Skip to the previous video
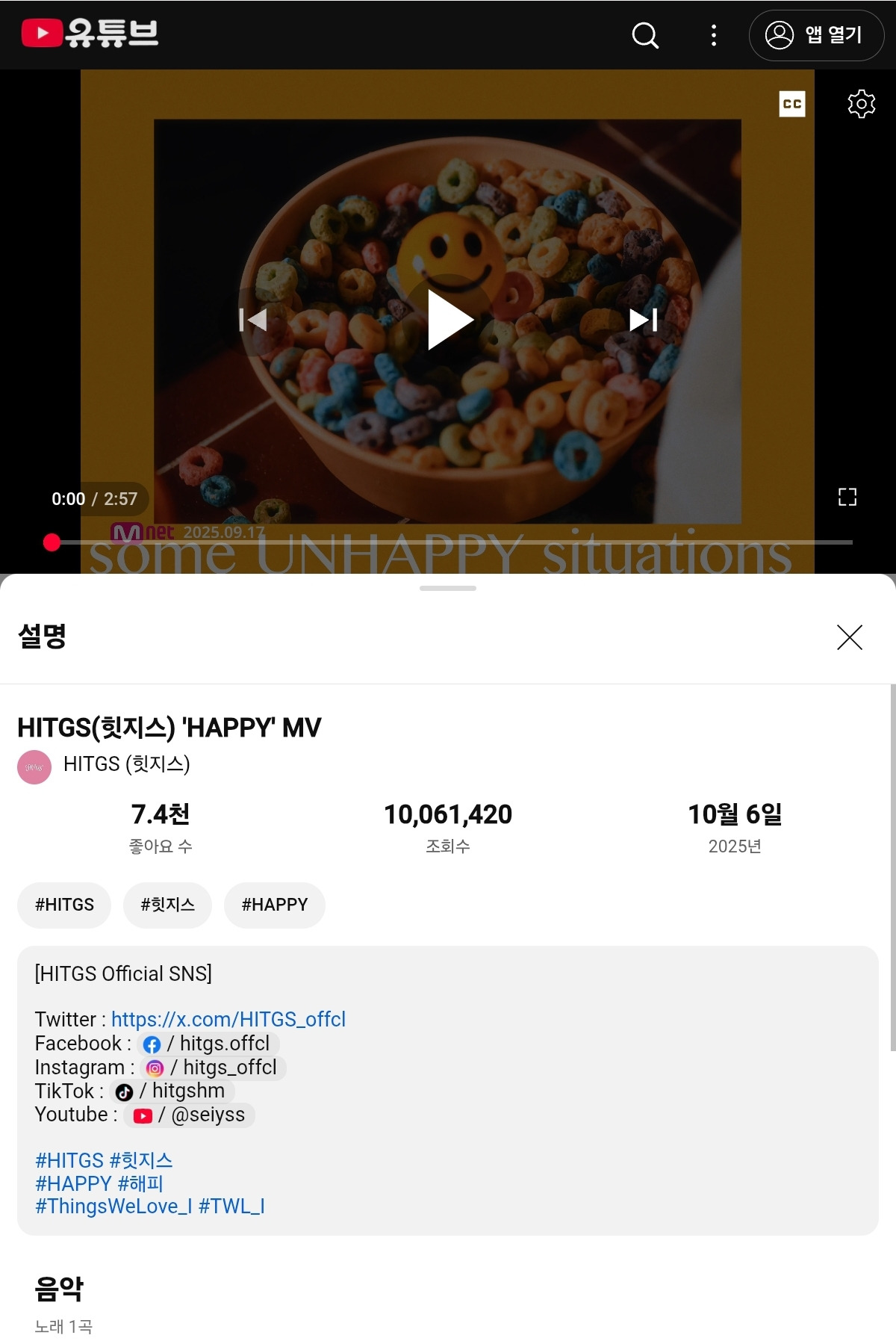This screenshot has width=896, height=1341. coord(253,320)
